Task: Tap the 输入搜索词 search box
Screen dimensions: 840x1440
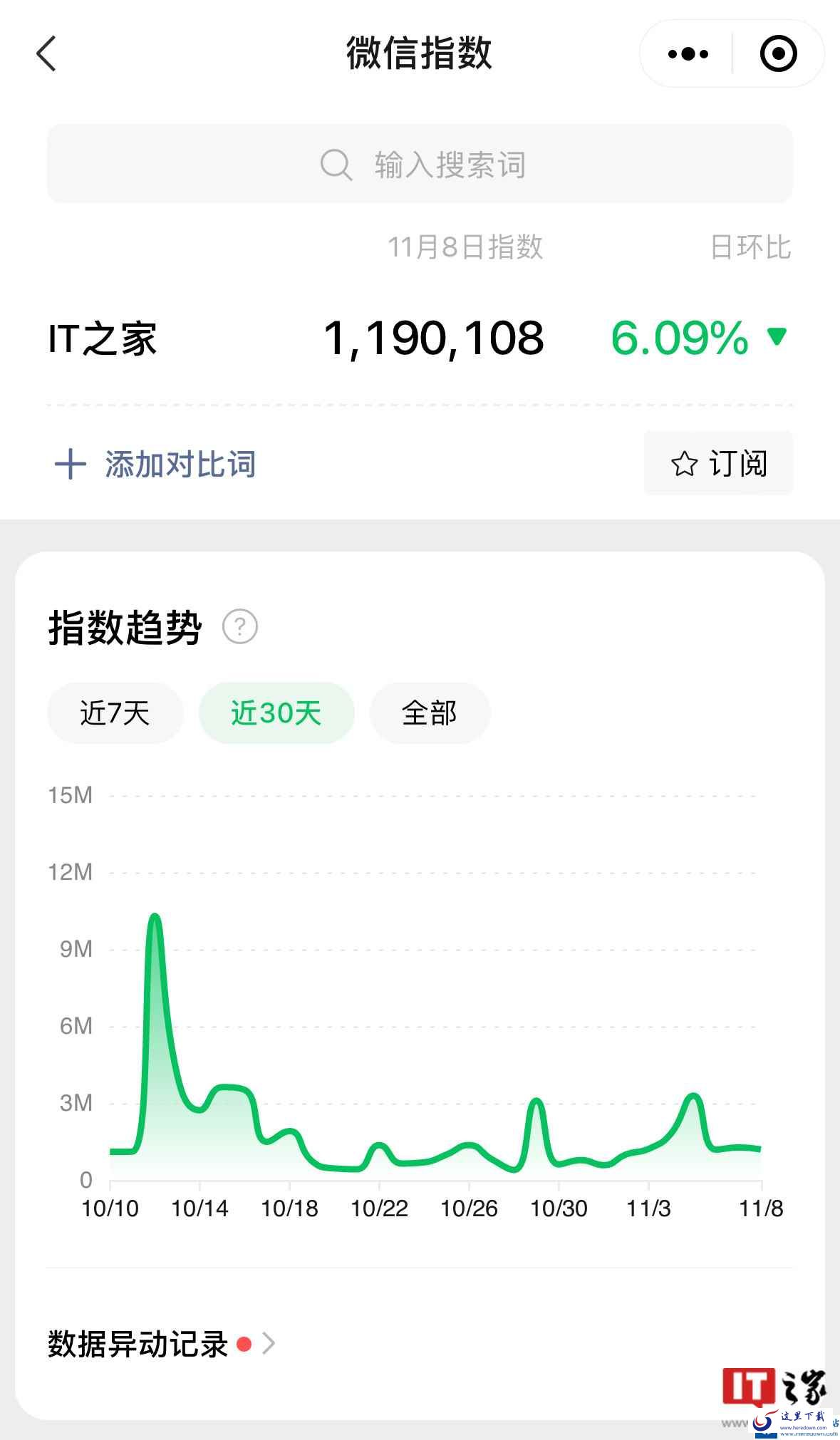Action: (x=420, y=165)
